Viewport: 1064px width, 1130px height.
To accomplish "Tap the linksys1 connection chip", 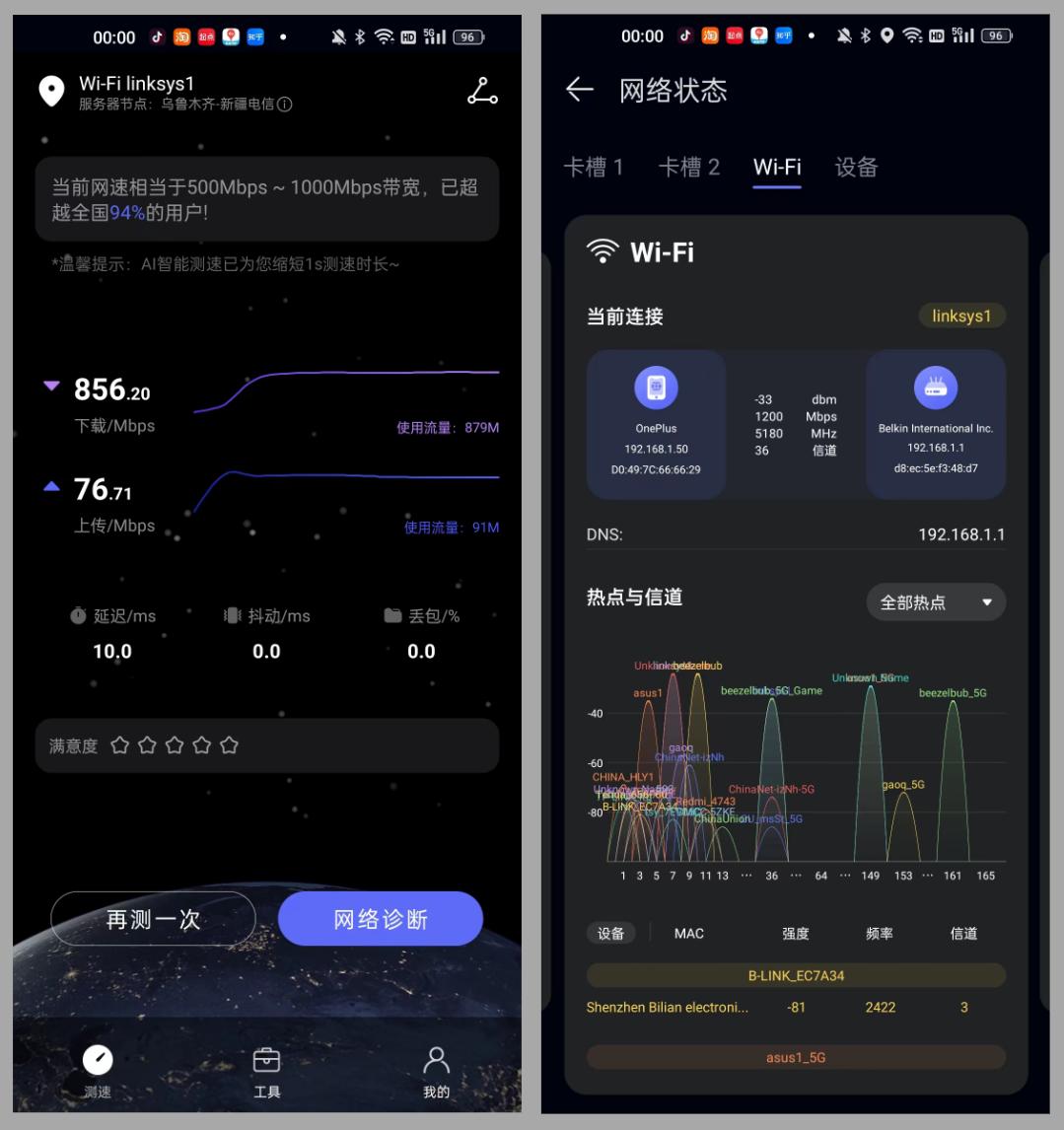I will [x=960, y=316].
